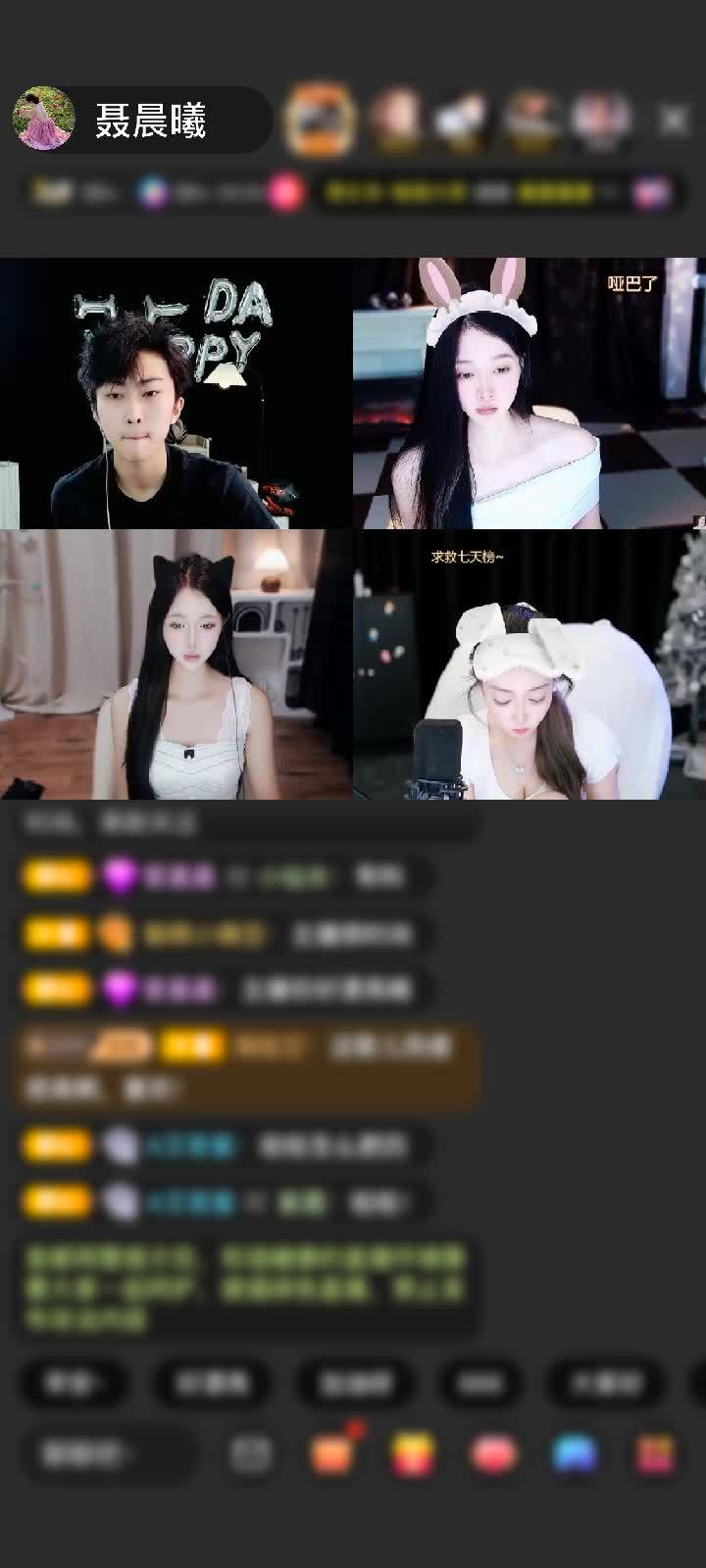706x1568 pixels.
Task: Select the top-left male host's video window
Action: click(x=176, y=392)
